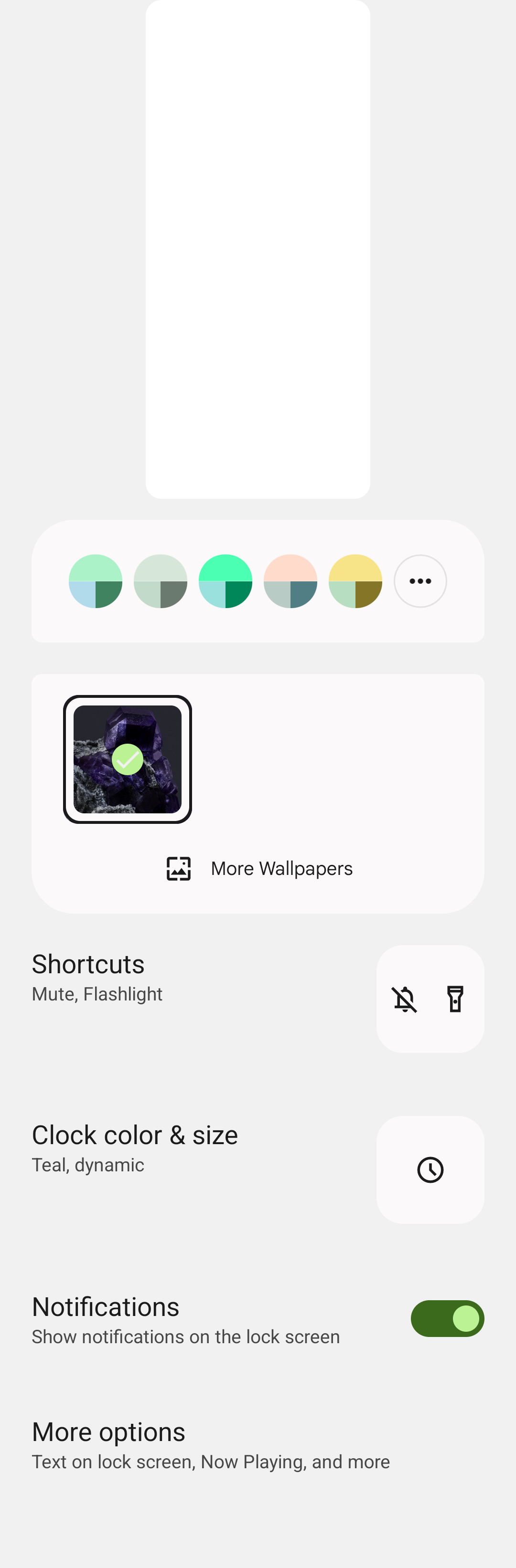The width and height of the screenshot is (516, 1568).
Task: Pick the peach and slate color swatch
Action: [290, 581]
